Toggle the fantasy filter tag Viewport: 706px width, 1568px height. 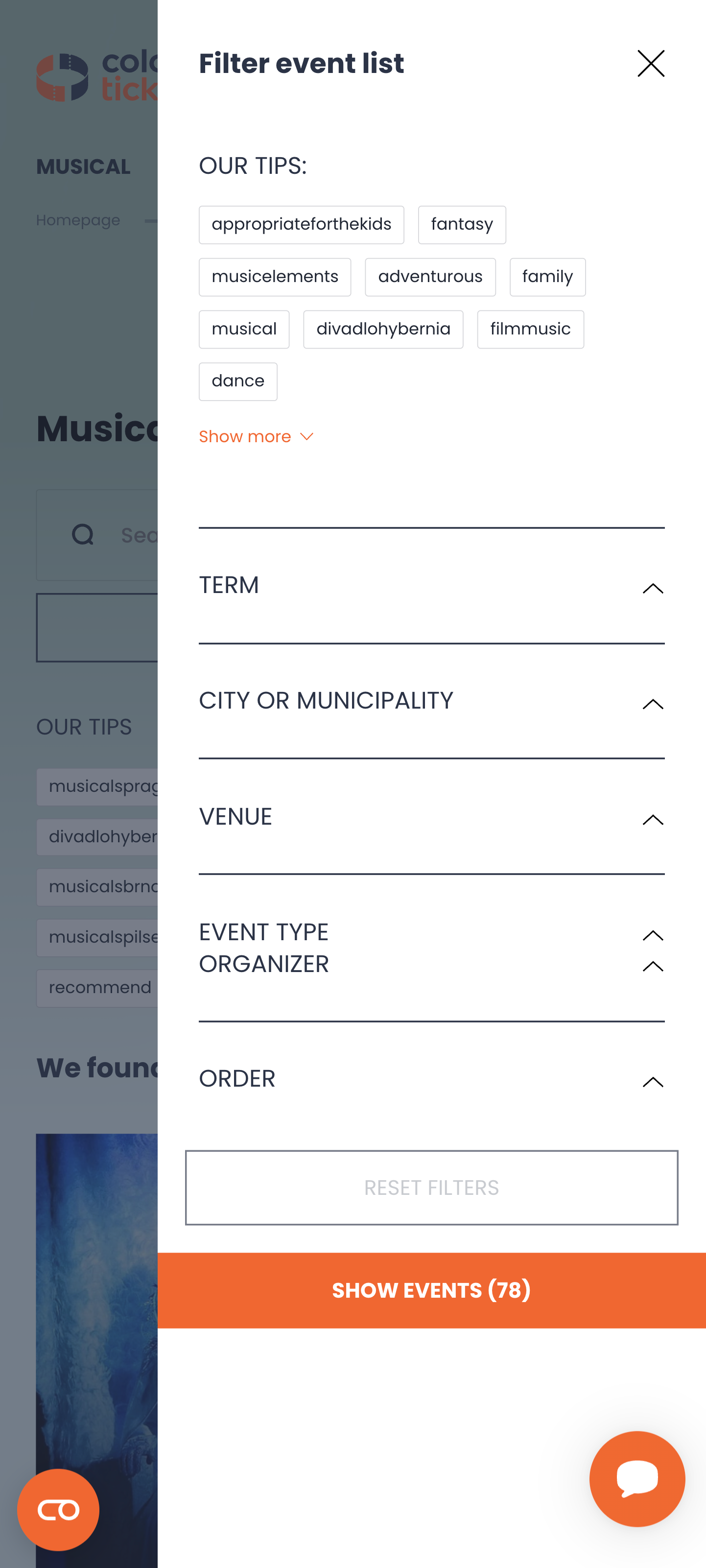[461, 225]
